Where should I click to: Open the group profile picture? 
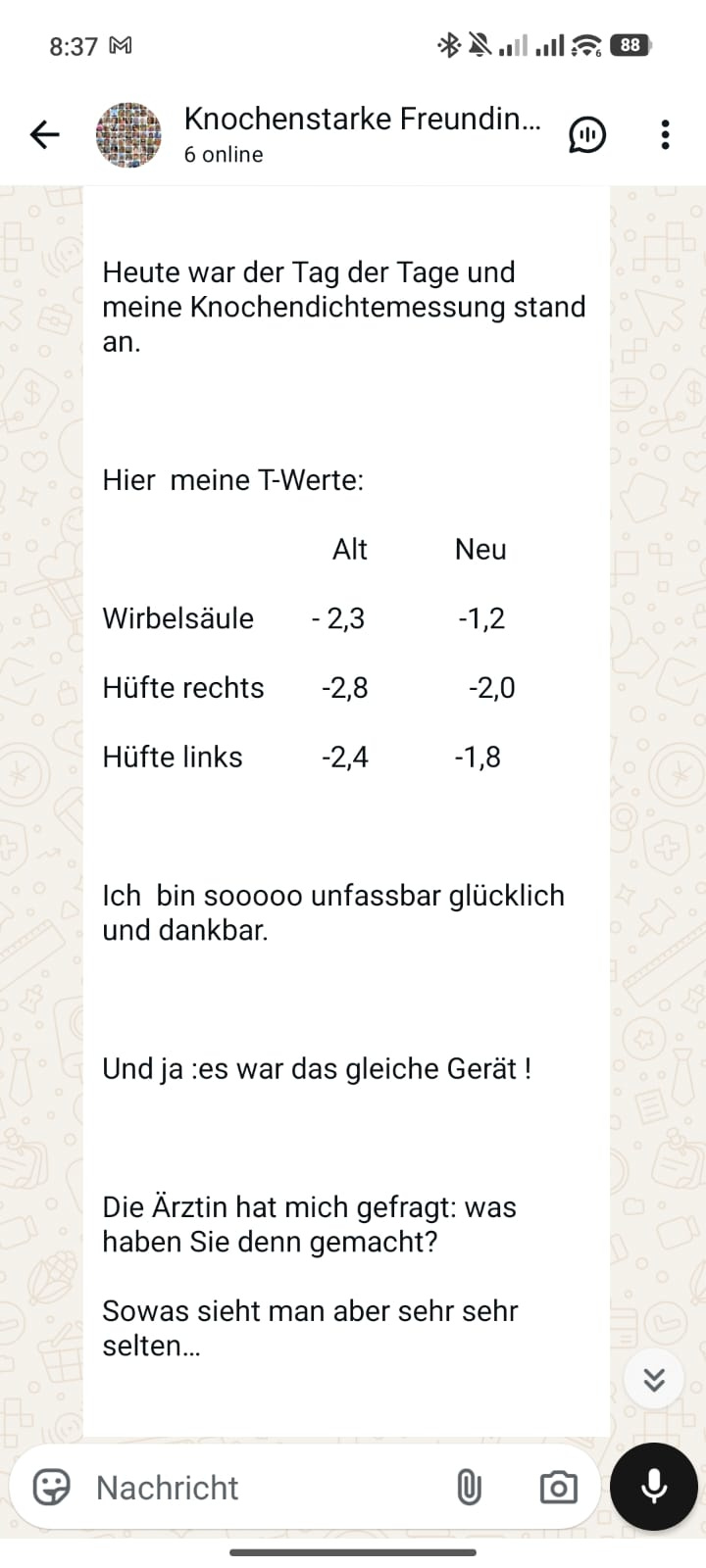(128, 134)
